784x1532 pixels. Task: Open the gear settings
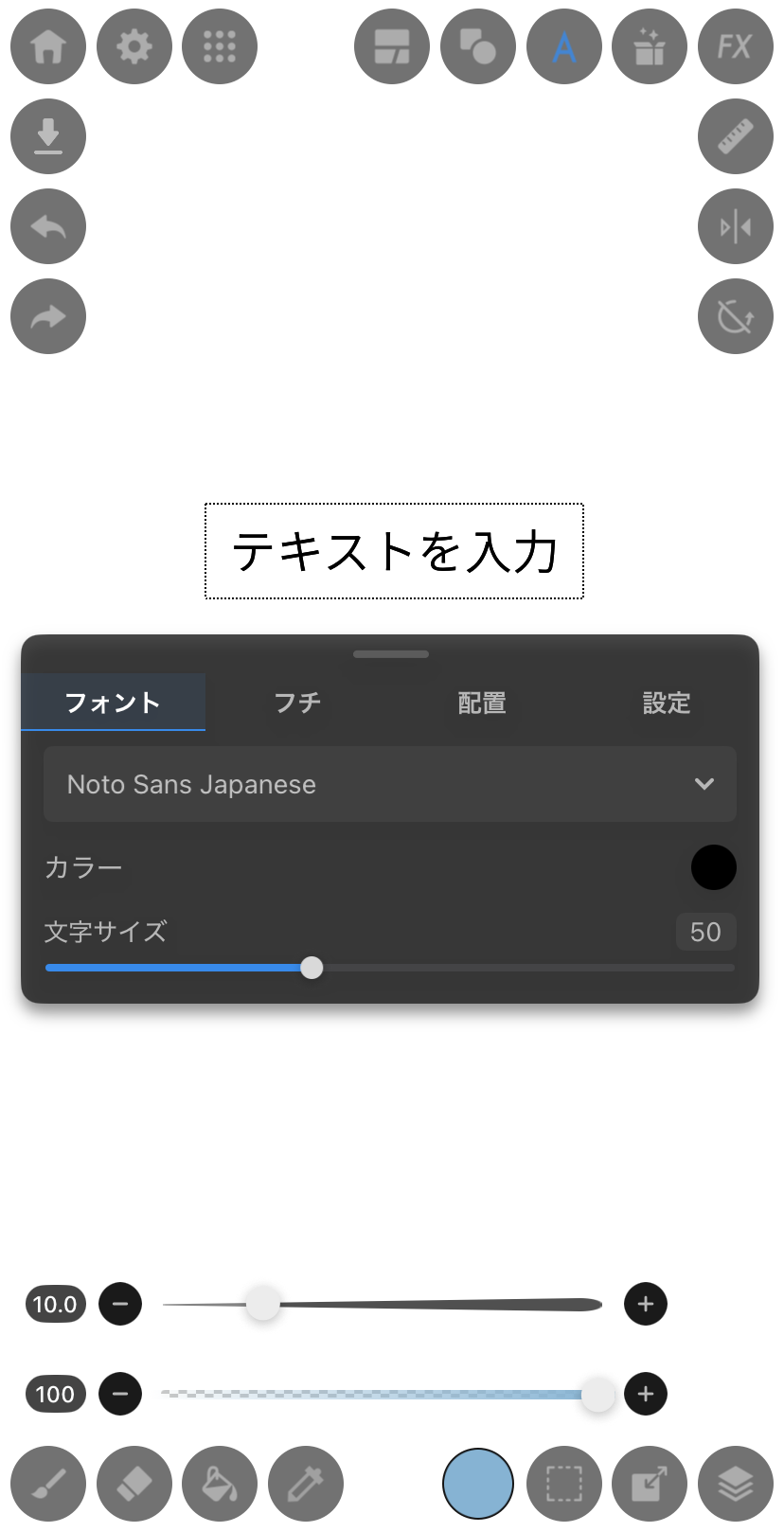134,46
